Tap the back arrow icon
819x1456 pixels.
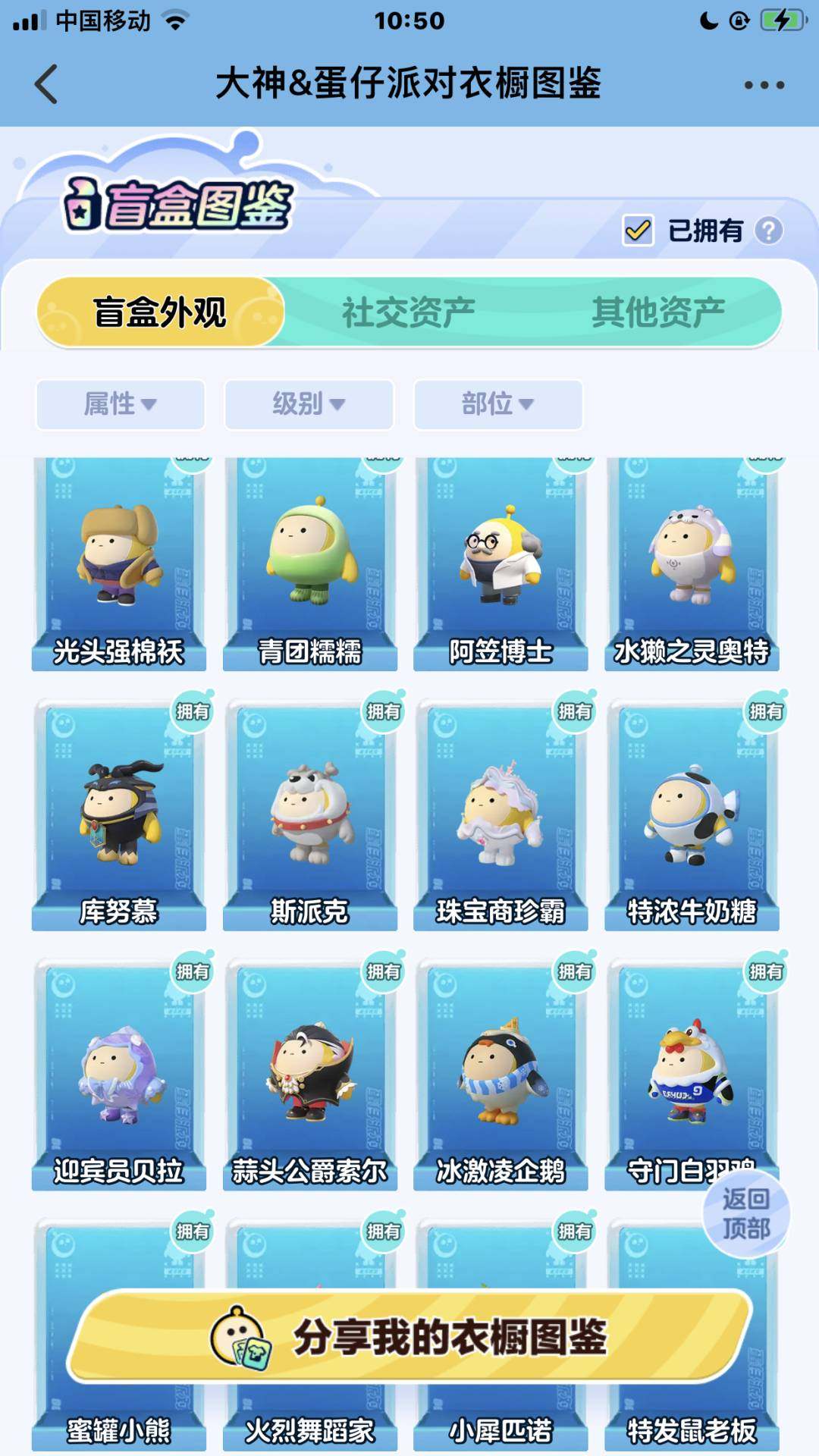[x=47, y=86]
